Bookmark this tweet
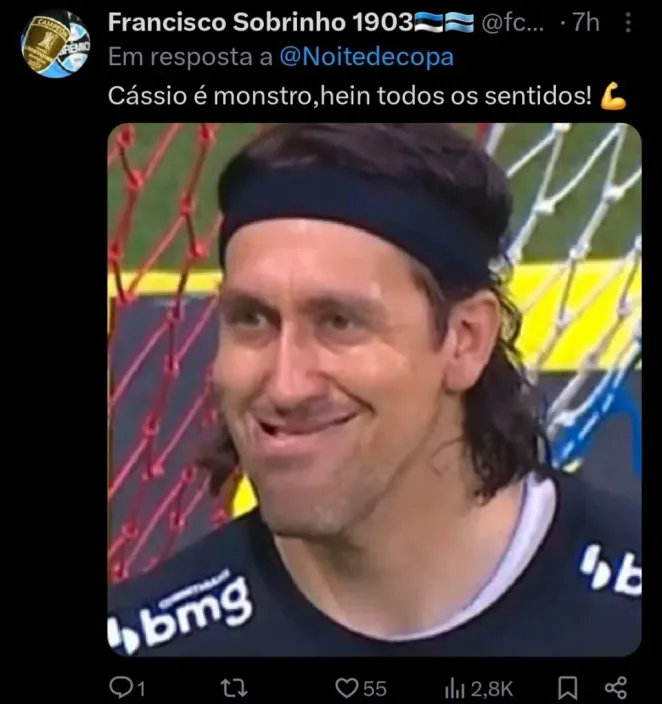Image resolution: width=662 pixels, height=704 pixels. tap(567, 687)
